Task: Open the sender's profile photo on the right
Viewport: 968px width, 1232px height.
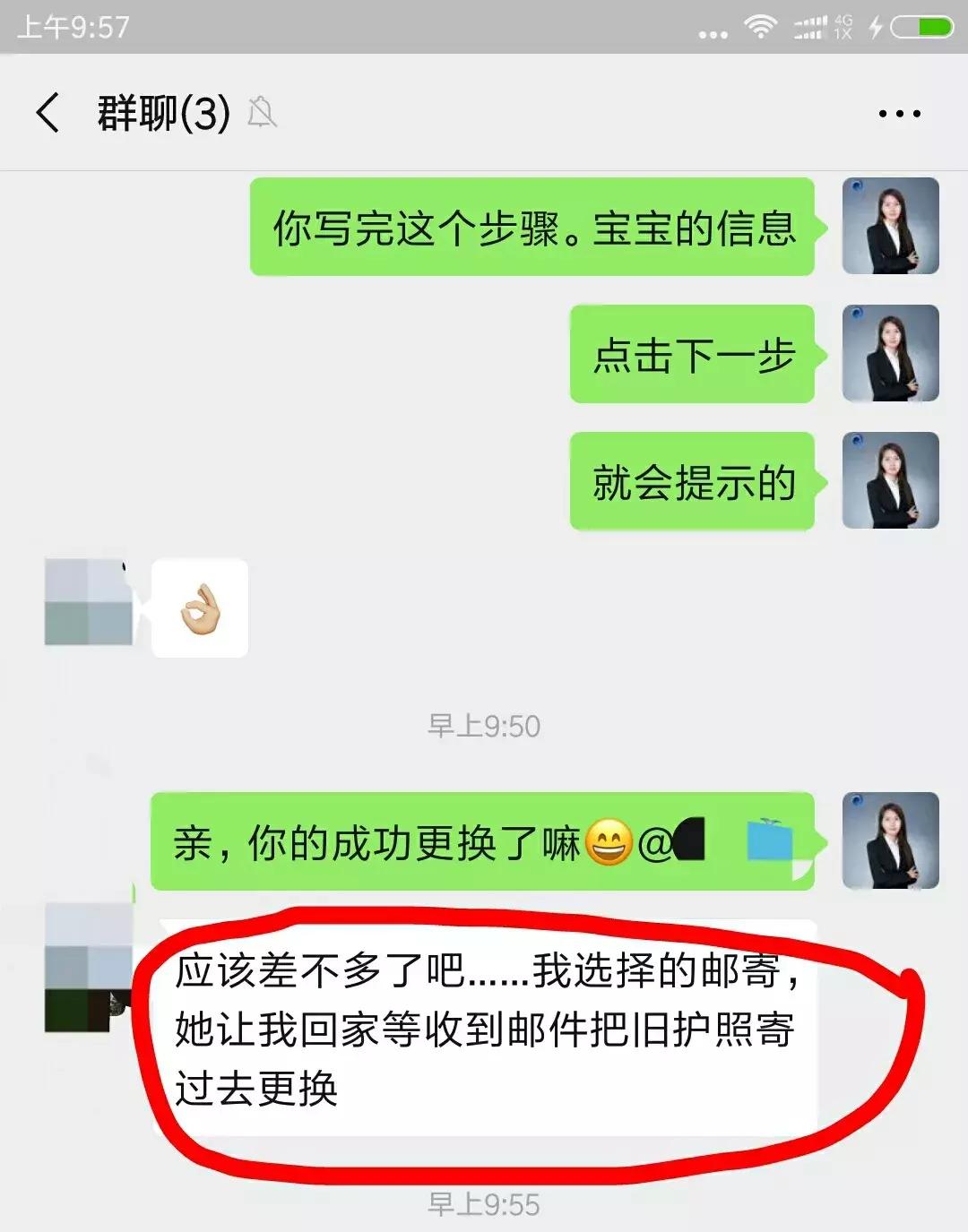Action: click(x=890, y=226)
